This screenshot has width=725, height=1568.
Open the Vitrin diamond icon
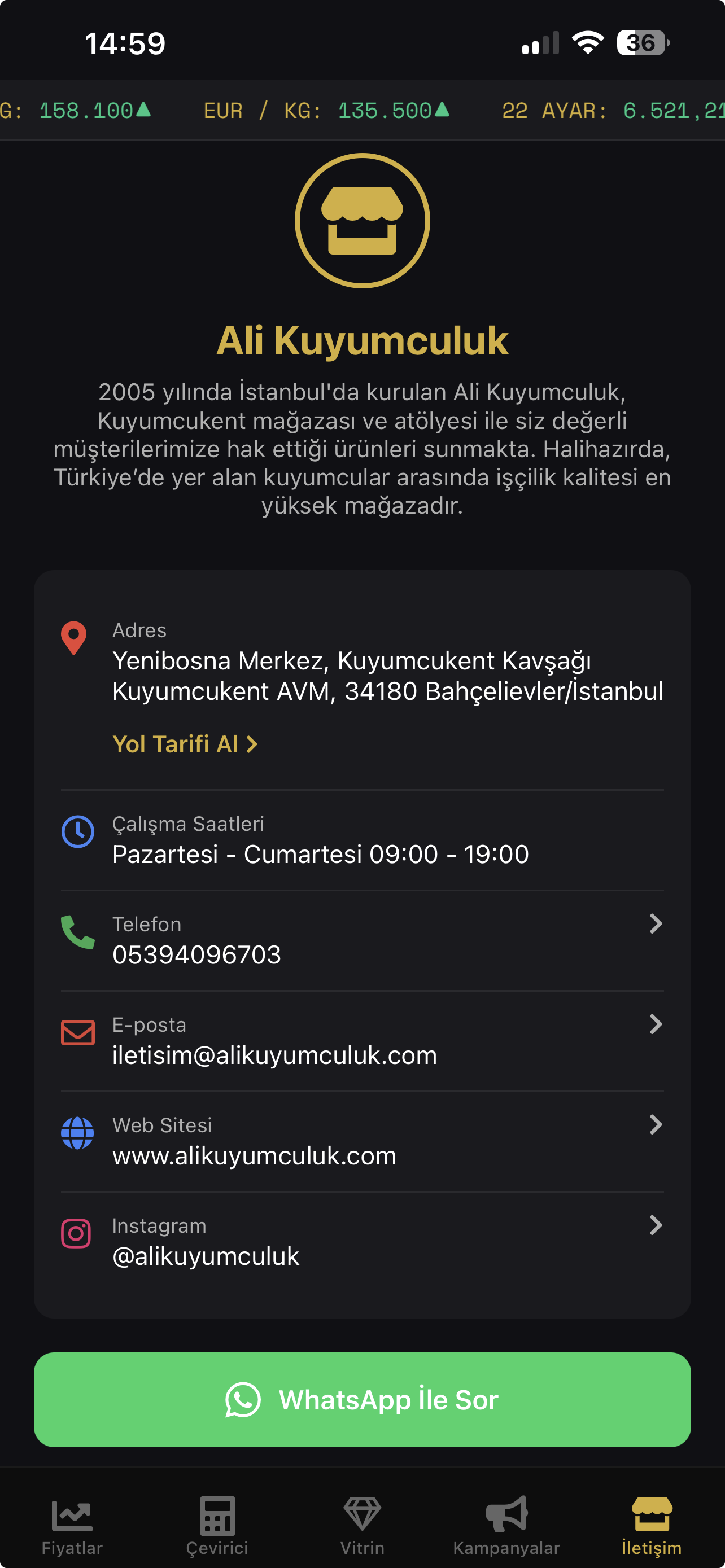(x=362, y=1514)
